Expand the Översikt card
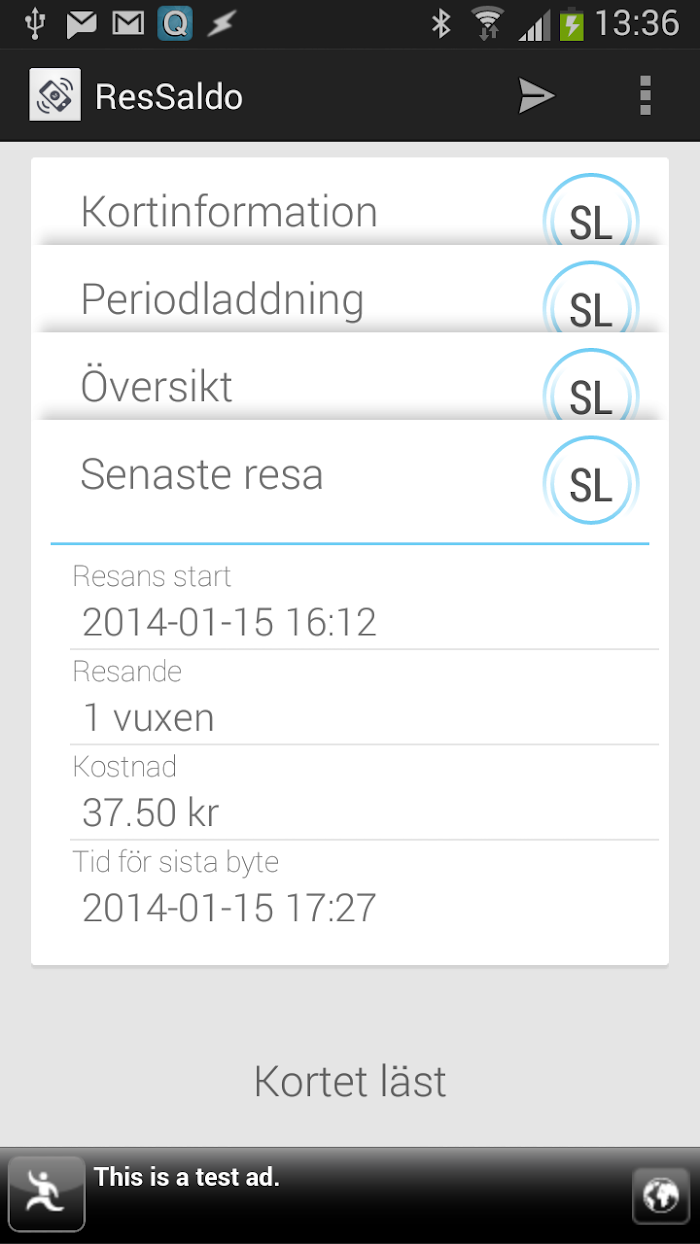The image size is (700, 1244). pyautogui.click(x=350, y=377)
